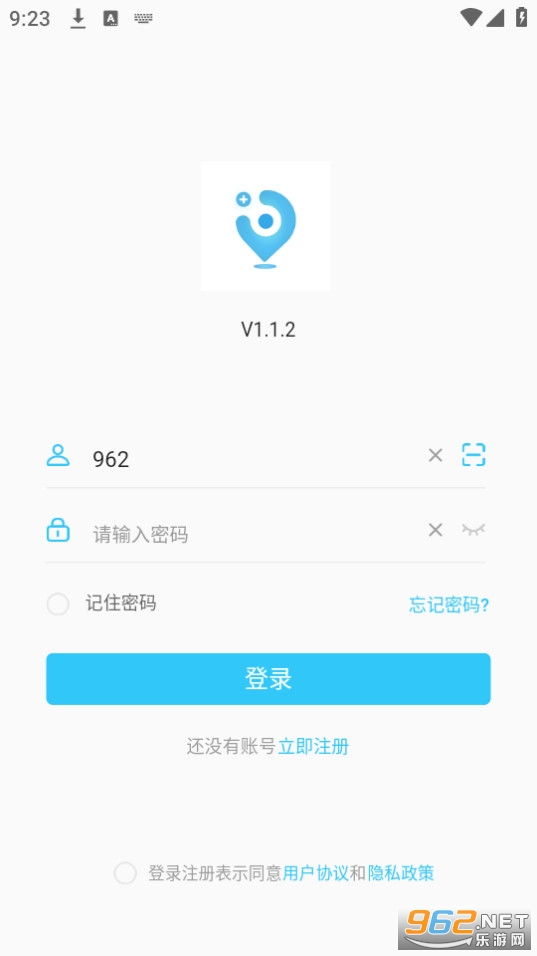The width and height of the screenshot is (537, 956).
Task: Toggle password visibility eye icon
Action: [474, 529]
